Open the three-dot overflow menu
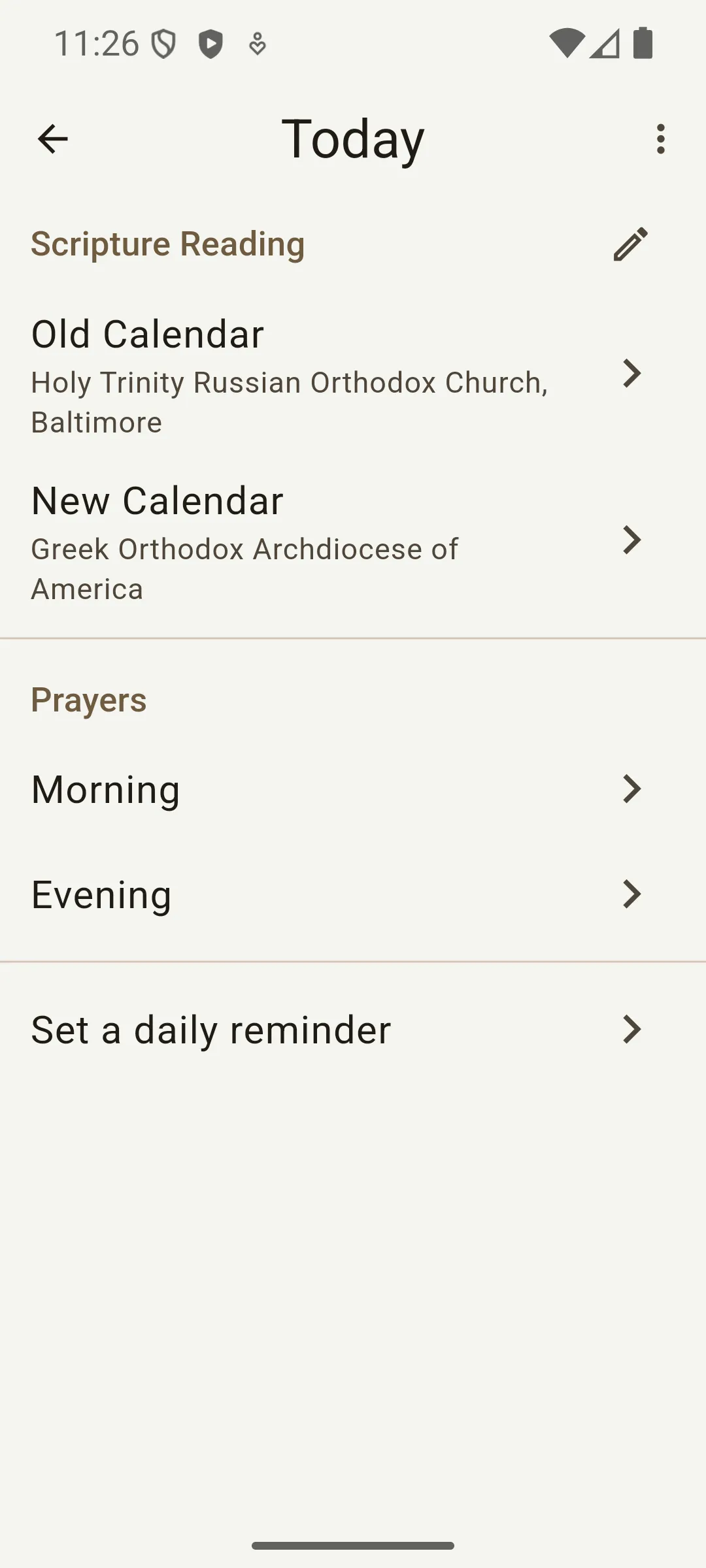706x1568 pixels. click(x=661, y=139)
